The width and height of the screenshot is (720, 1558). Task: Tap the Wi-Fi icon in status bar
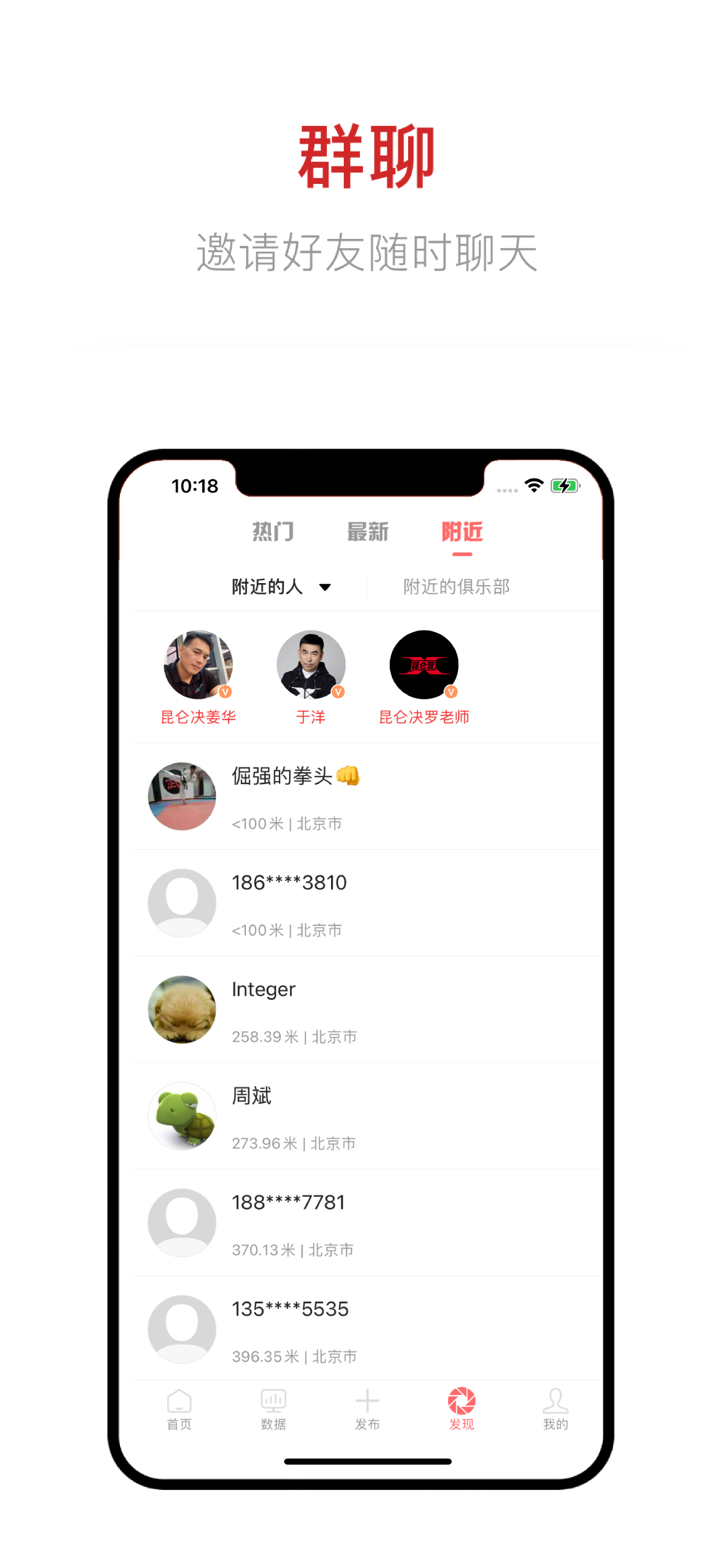[x=533, y=484]
